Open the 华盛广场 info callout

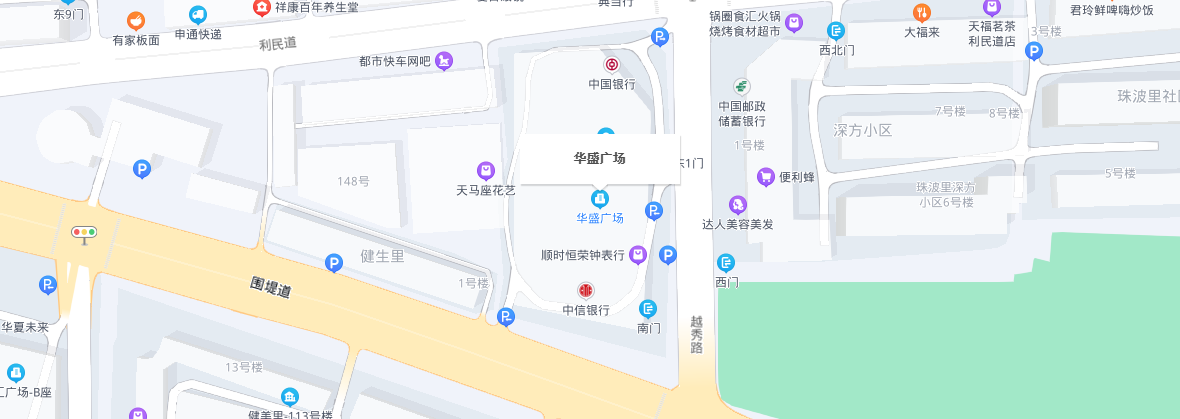click(599, 159)
